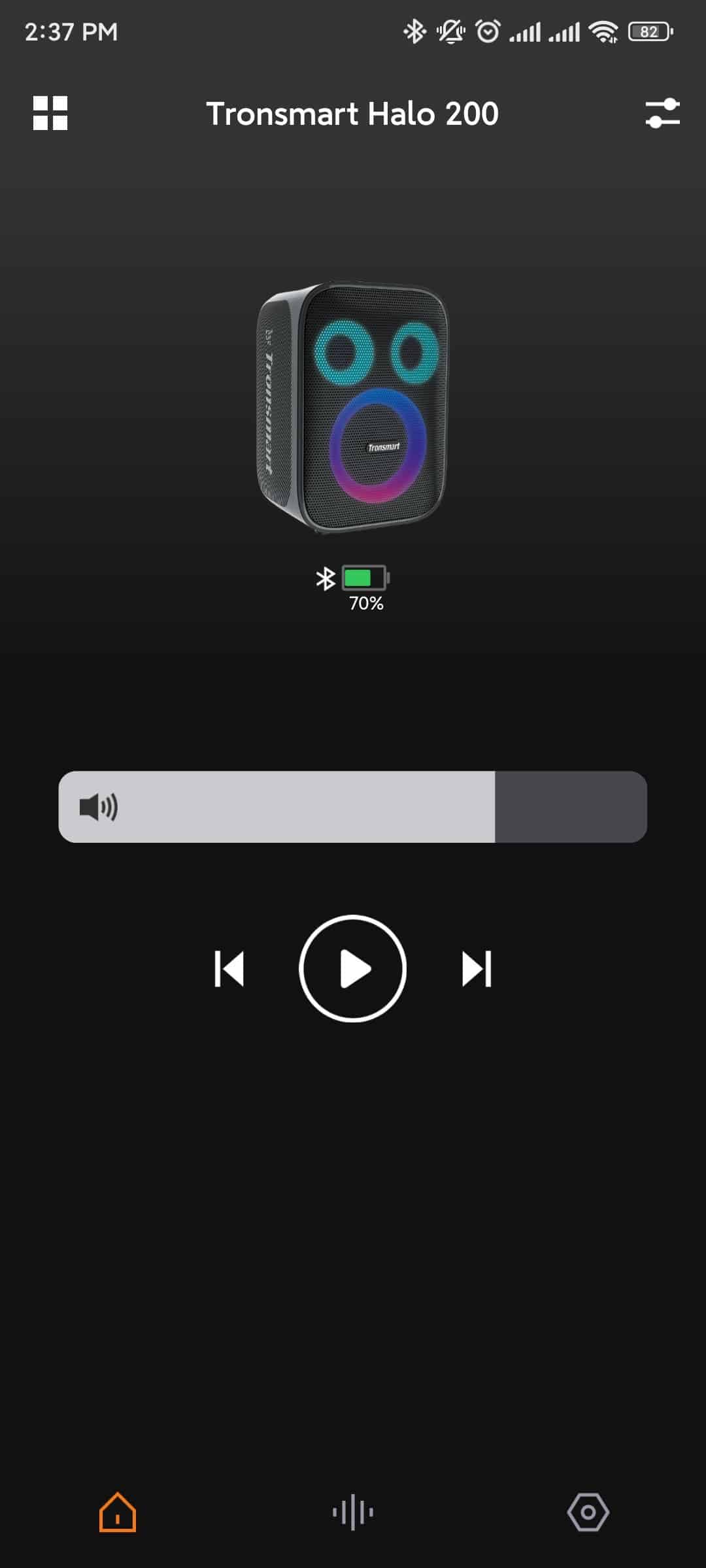Switch to the hexagon settings tab
Viewport: 706px width, 1568px height.
click(x=588, y=1512)
